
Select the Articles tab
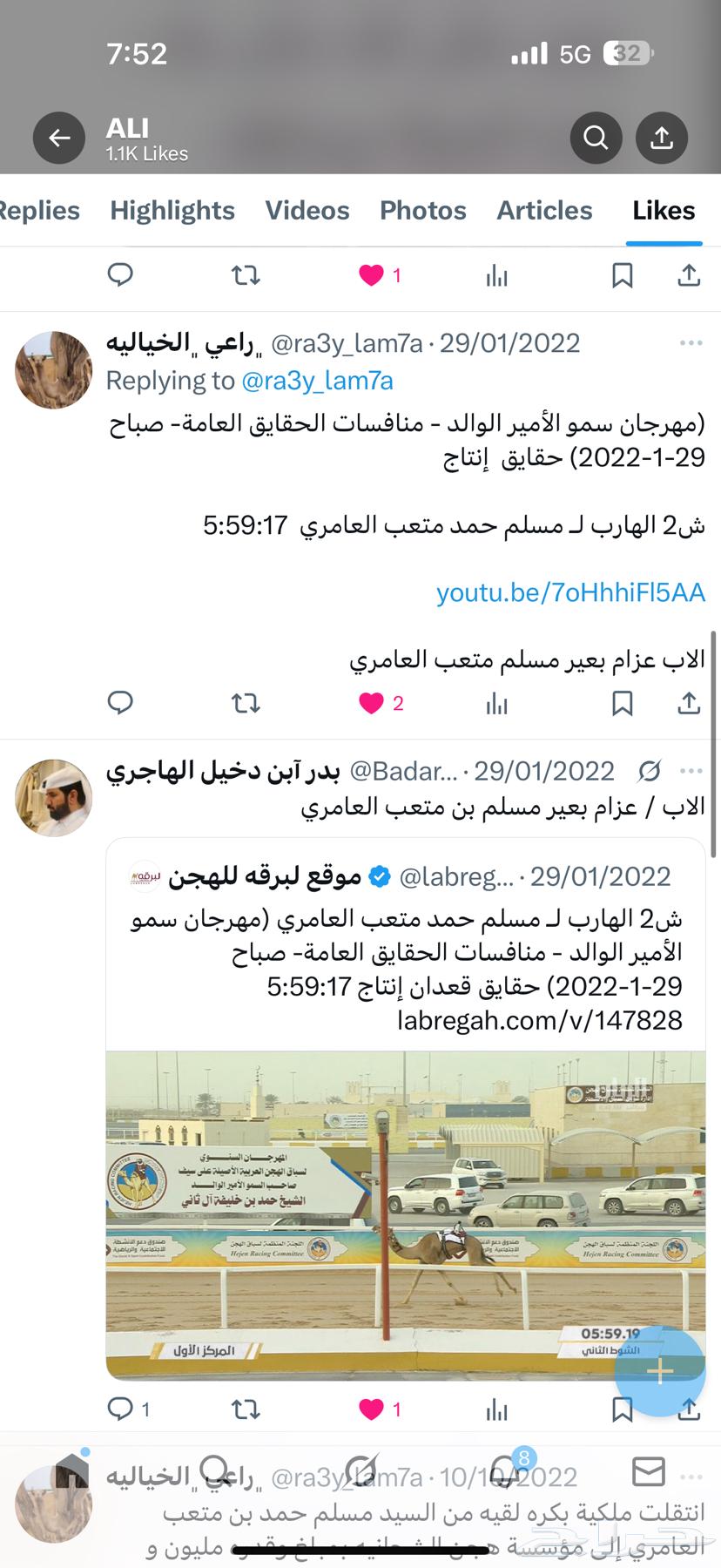click(x=544, y=211)
